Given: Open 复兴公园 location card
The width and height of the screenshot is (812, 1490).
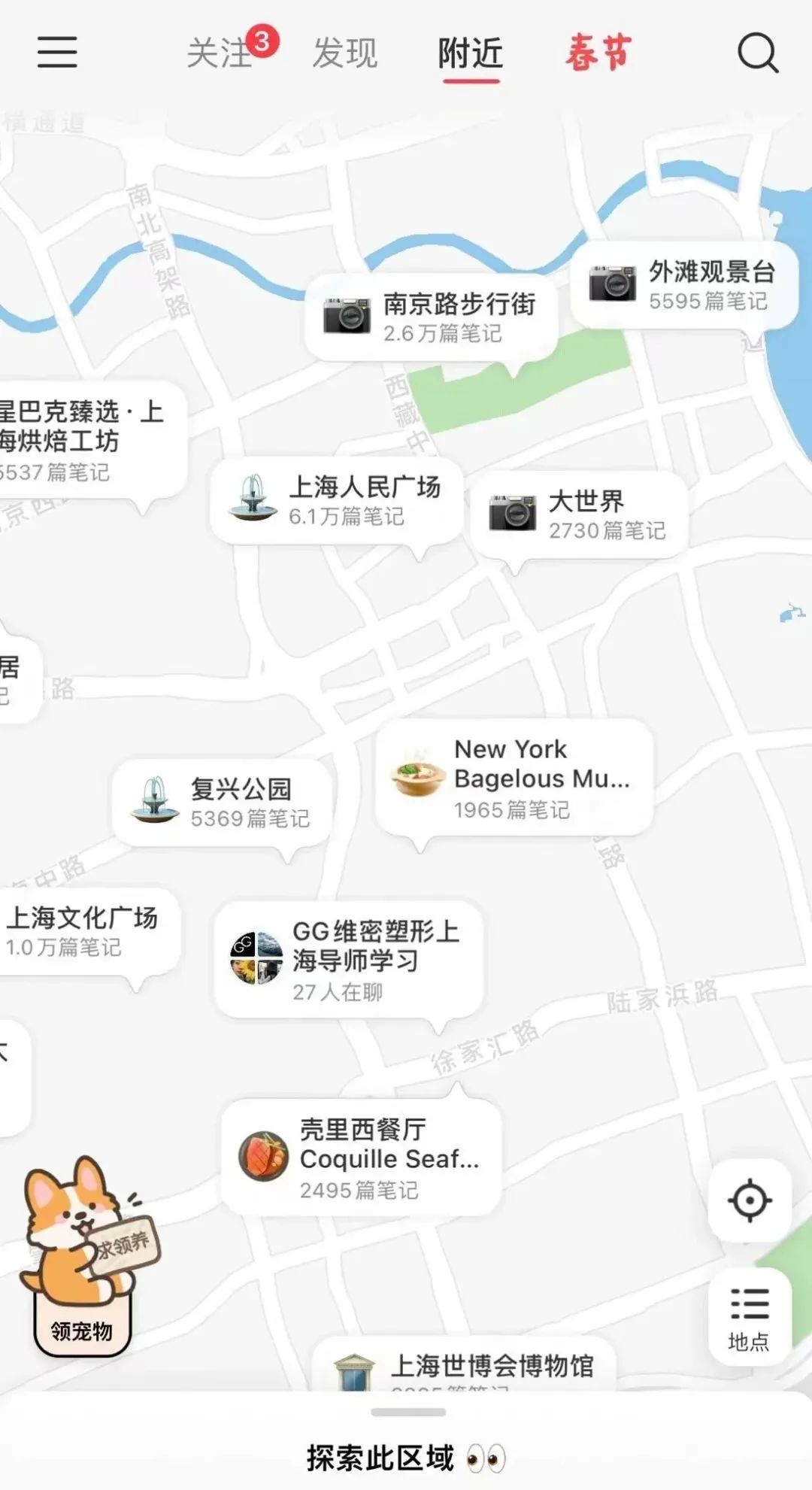Looking at the screenshot, I should click(x=222, y=803).
